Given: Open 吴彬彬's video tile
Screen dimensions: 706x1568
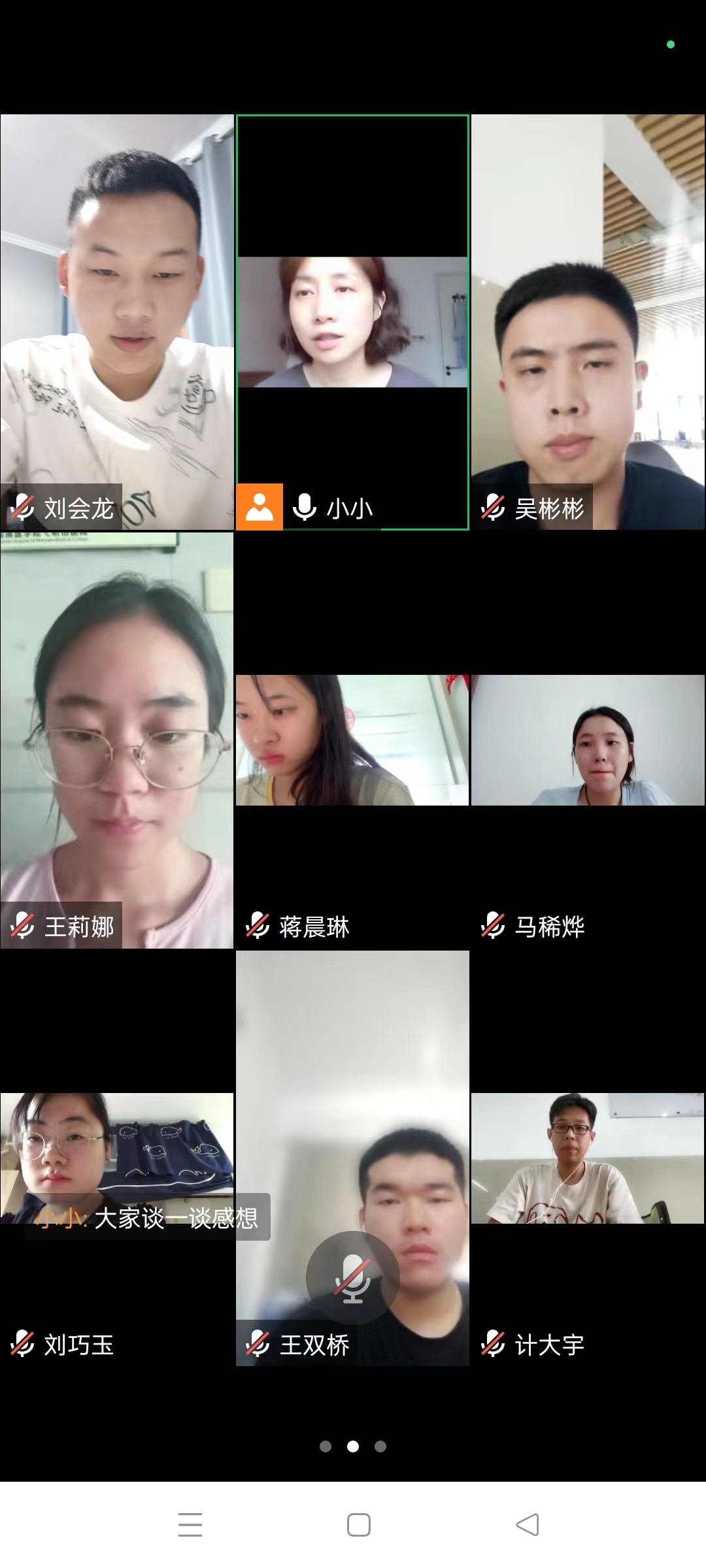Looking at the screenshot, I should click(588, 321).
